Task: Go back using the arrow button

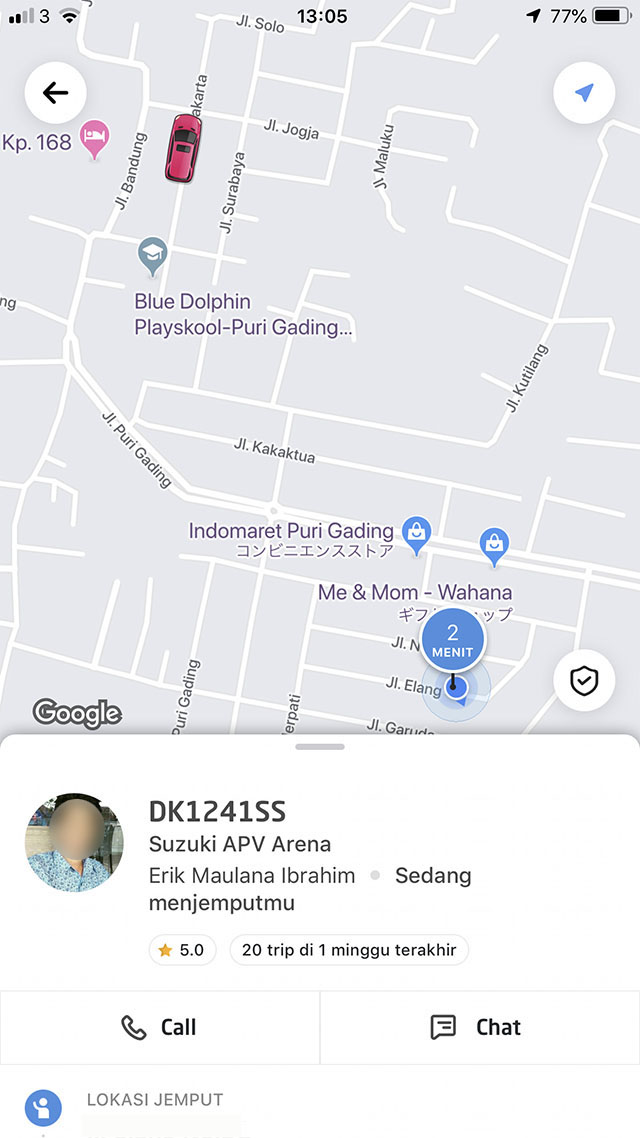Action: click(x=55, y=93)
